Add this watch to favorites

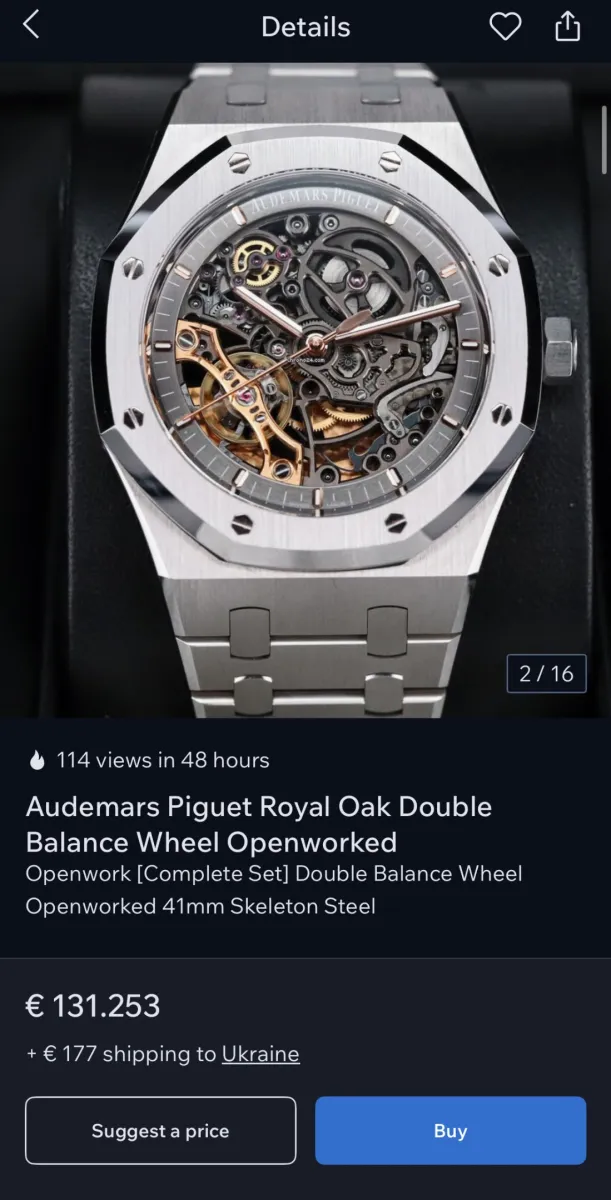pos(505,27)
